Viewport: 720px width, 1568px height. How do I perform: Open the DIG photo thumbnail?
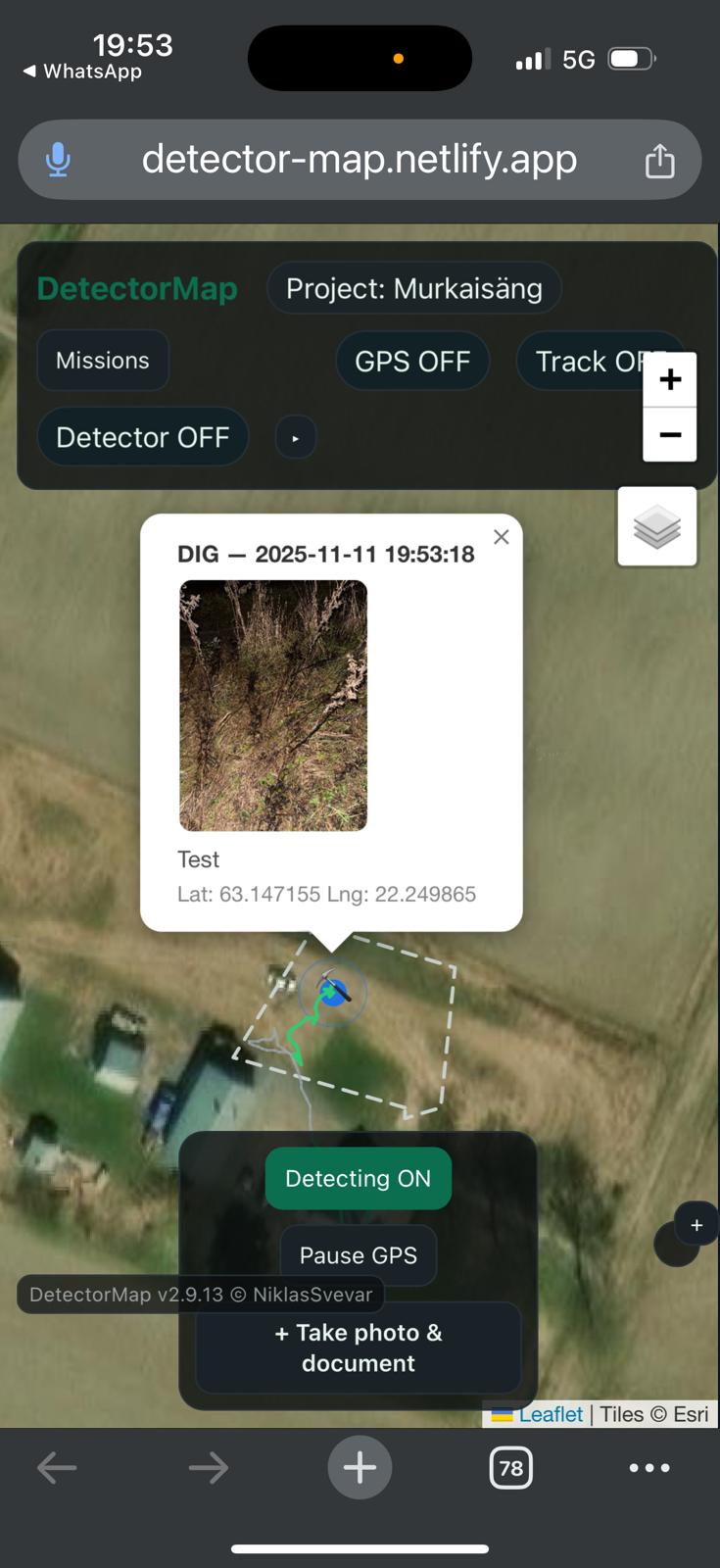point(273,706)
